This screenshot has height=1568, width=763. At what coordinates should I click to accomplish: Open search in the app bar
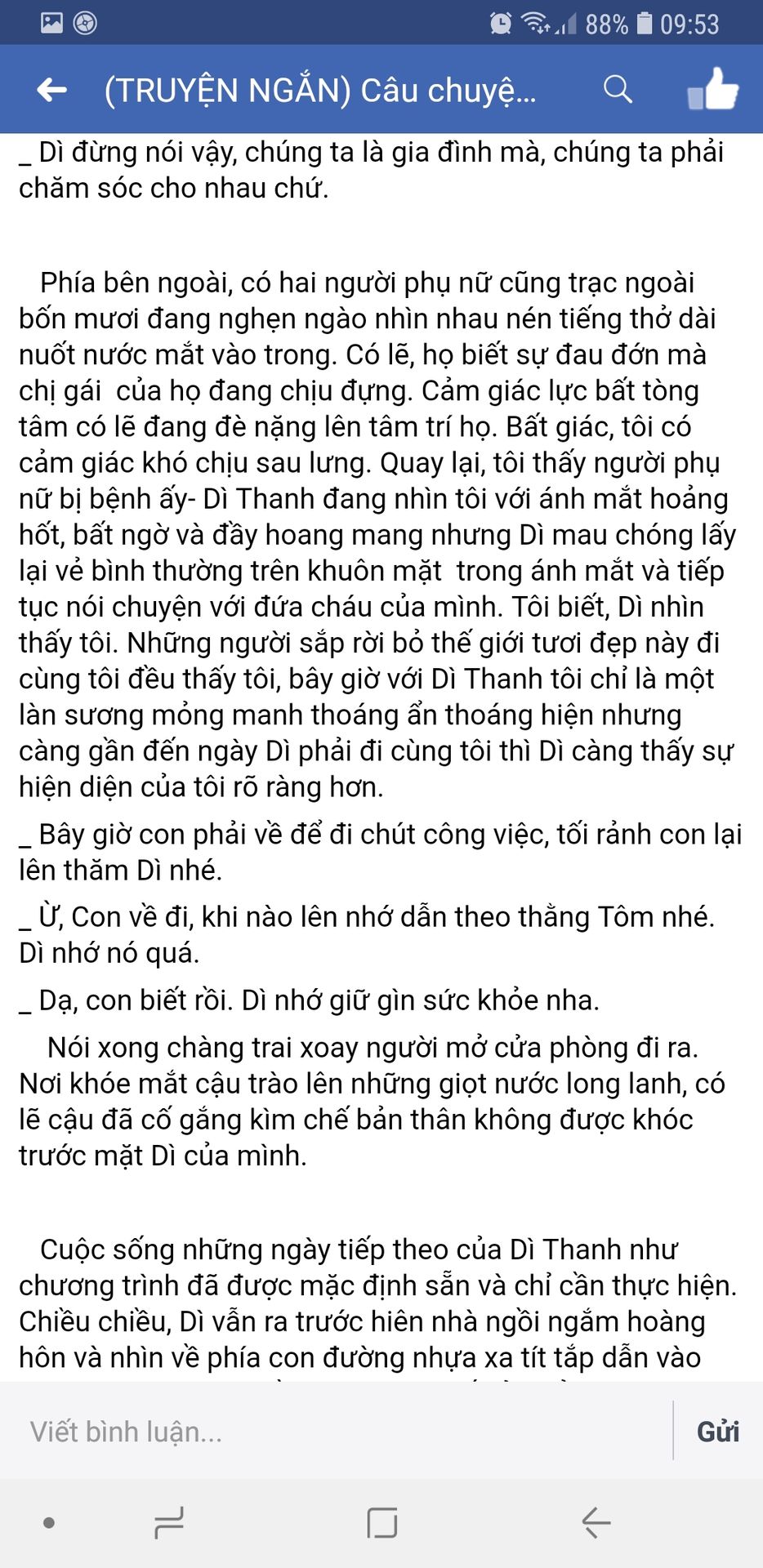618,89
